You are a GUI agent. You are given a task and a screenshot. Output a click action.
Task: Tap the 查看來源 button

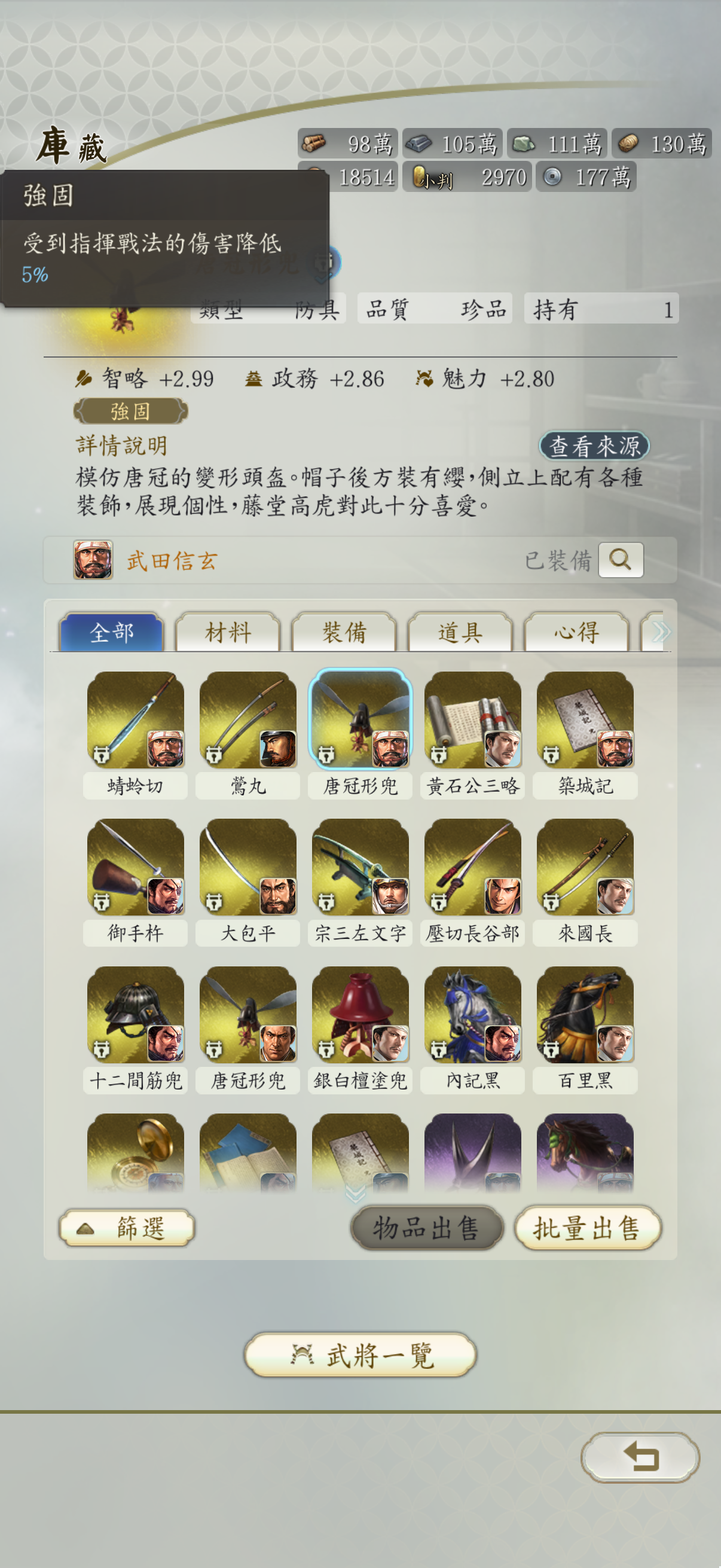(594, 446)
